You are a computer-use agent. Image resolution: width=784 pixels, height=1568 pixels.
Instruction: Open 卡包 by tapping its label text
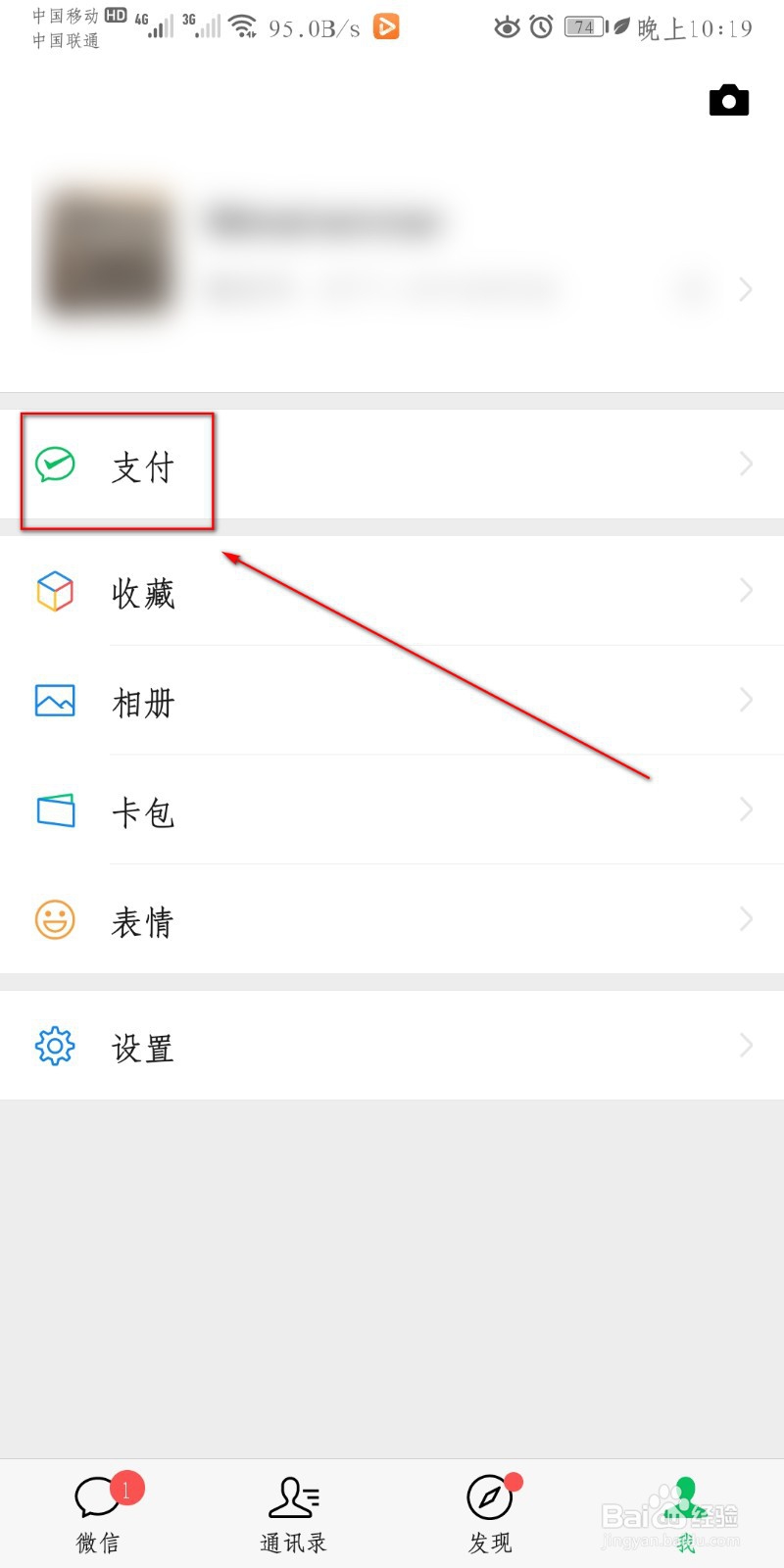143,812
